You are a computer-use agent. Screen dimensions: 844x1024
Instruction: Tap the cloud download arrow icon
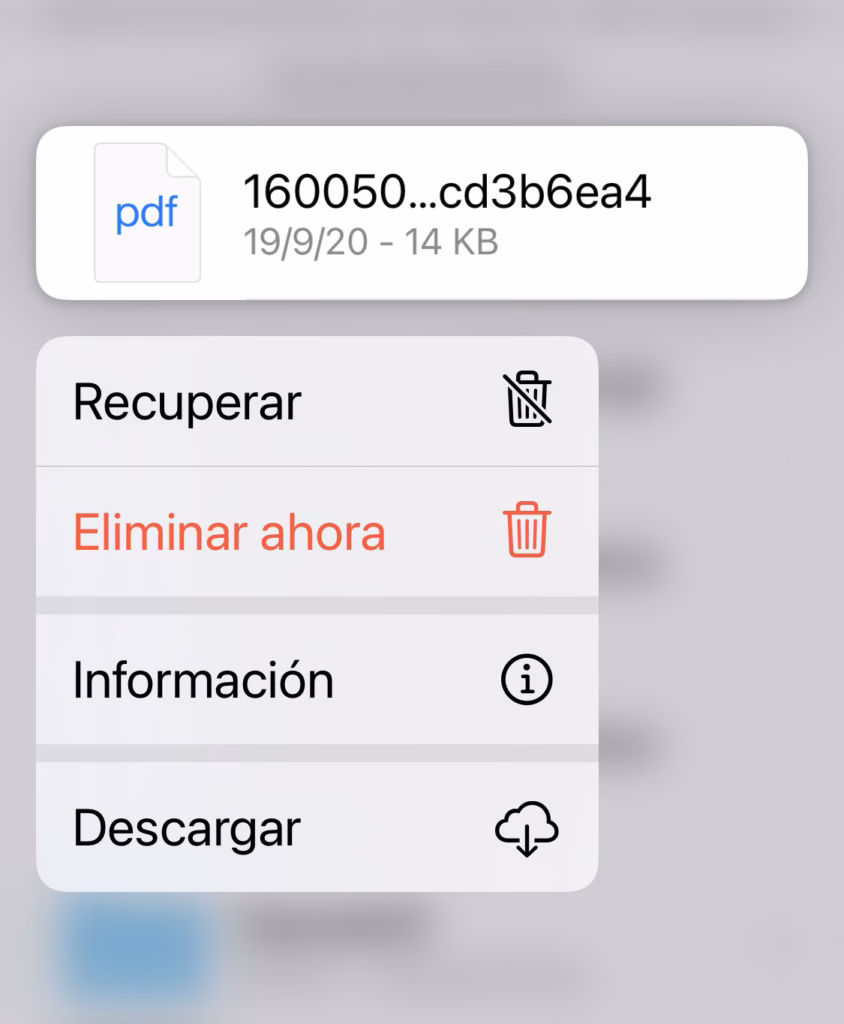coord(526,828)
